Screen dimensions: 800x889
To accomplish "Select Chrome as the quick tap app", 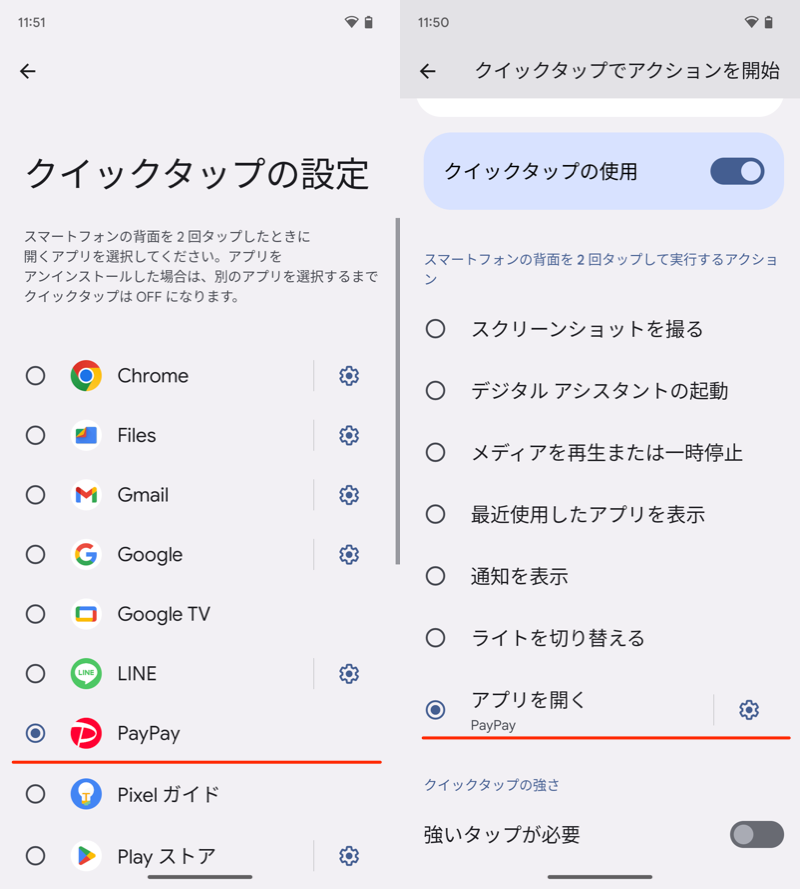I will (x=36, y=376).
